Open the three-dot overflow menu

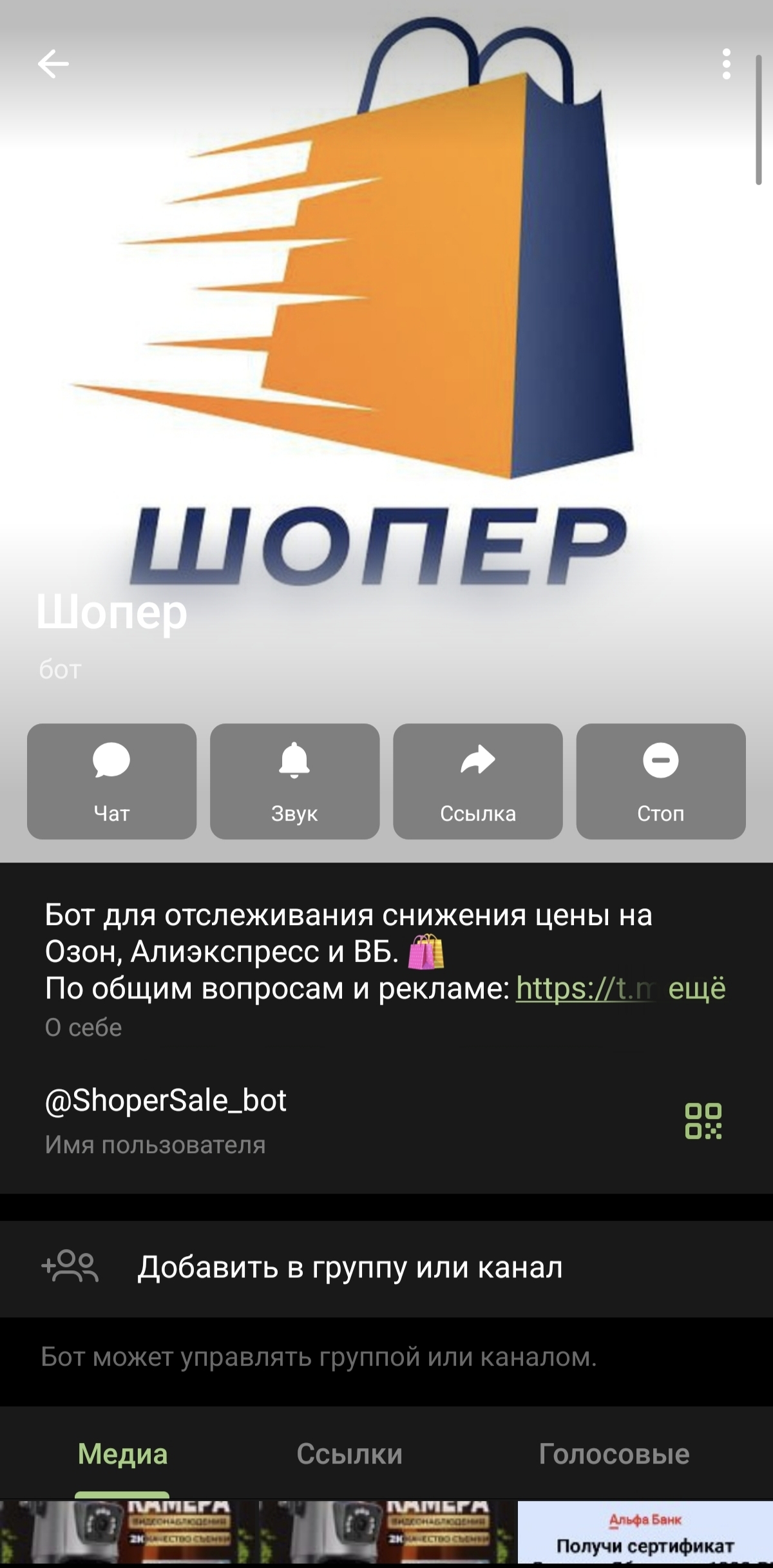(727, 64)
